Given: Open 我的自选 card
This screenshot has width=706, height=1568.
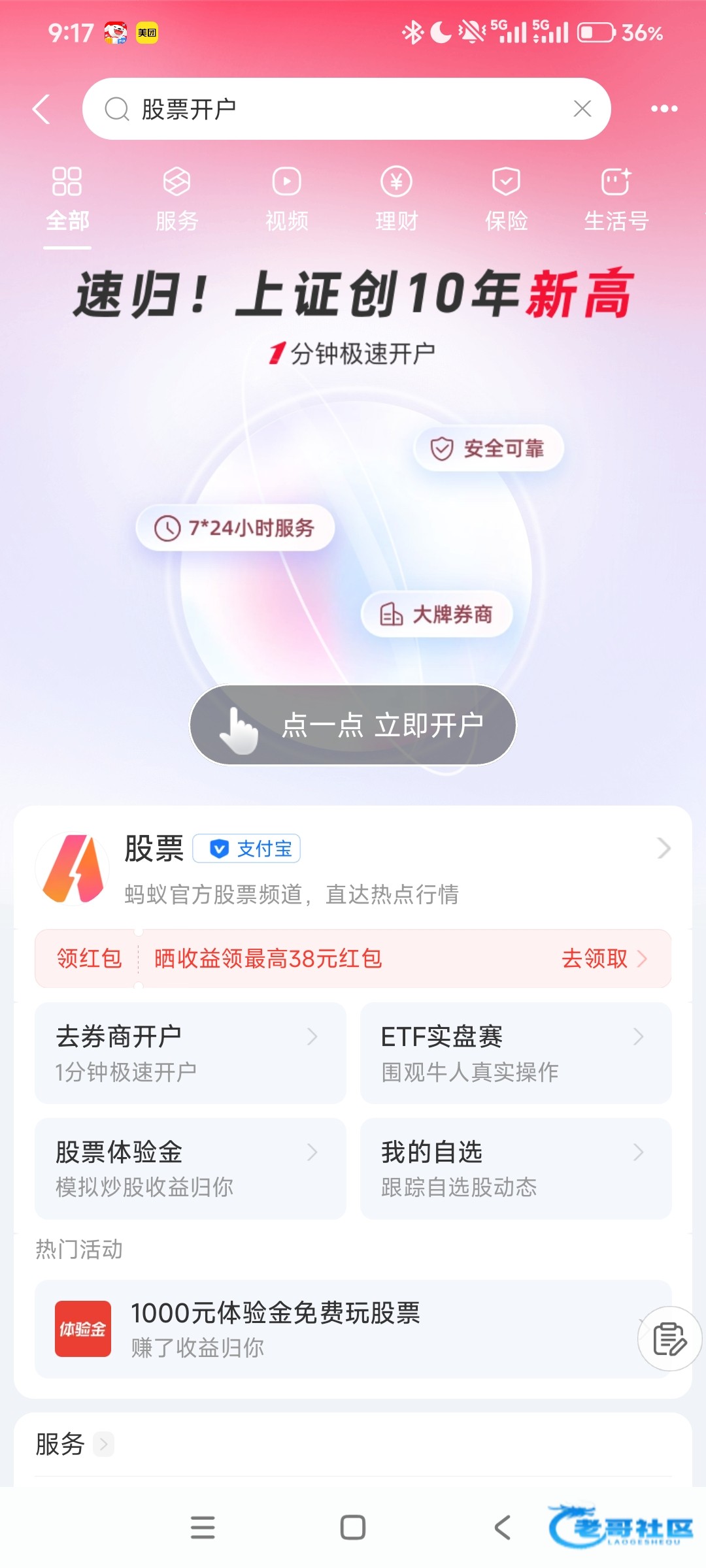Looking at the screenshot, I should 516,1168.
